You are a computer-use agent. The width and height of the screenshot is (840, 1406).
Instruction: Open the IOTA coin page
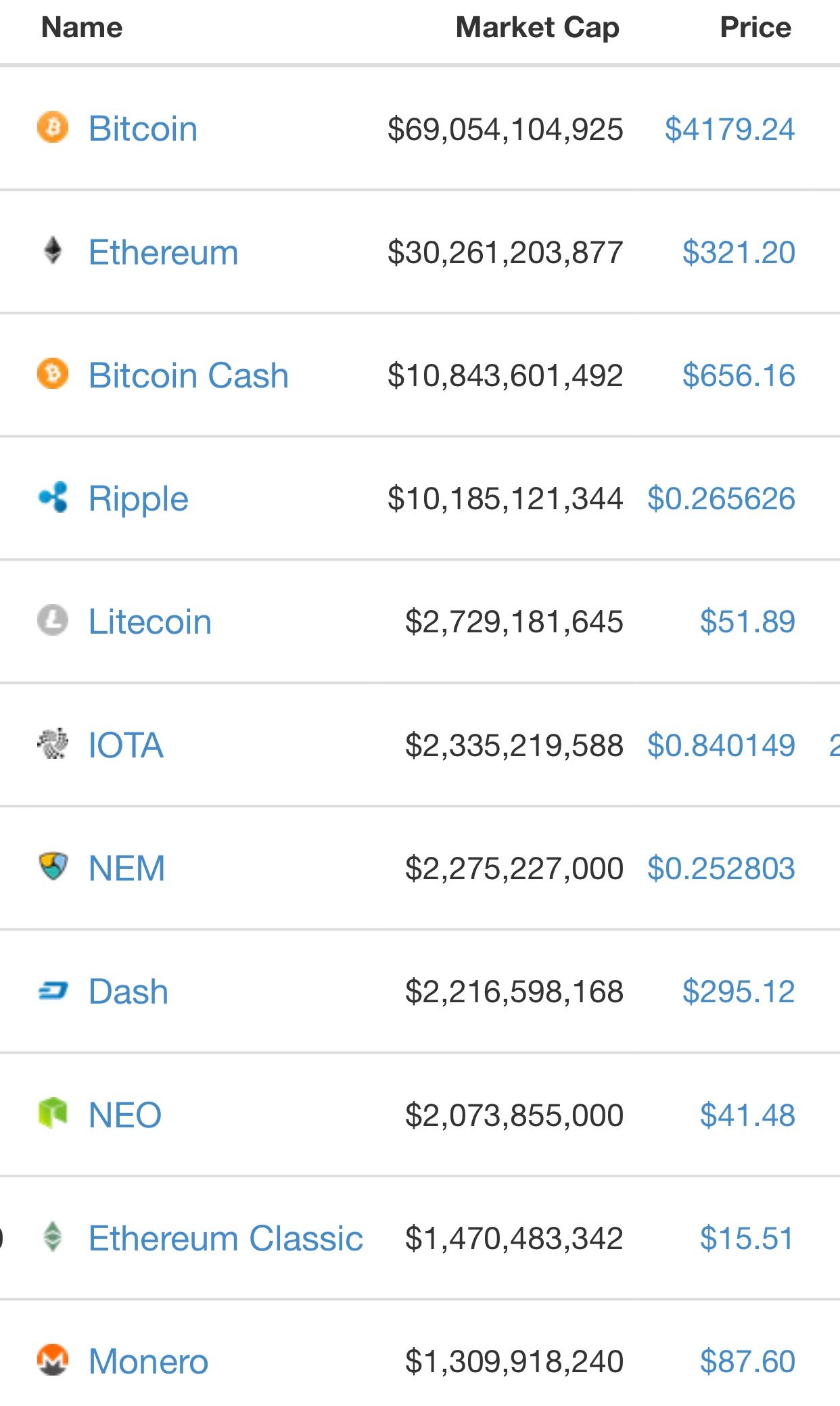click(x=126, y=745)
